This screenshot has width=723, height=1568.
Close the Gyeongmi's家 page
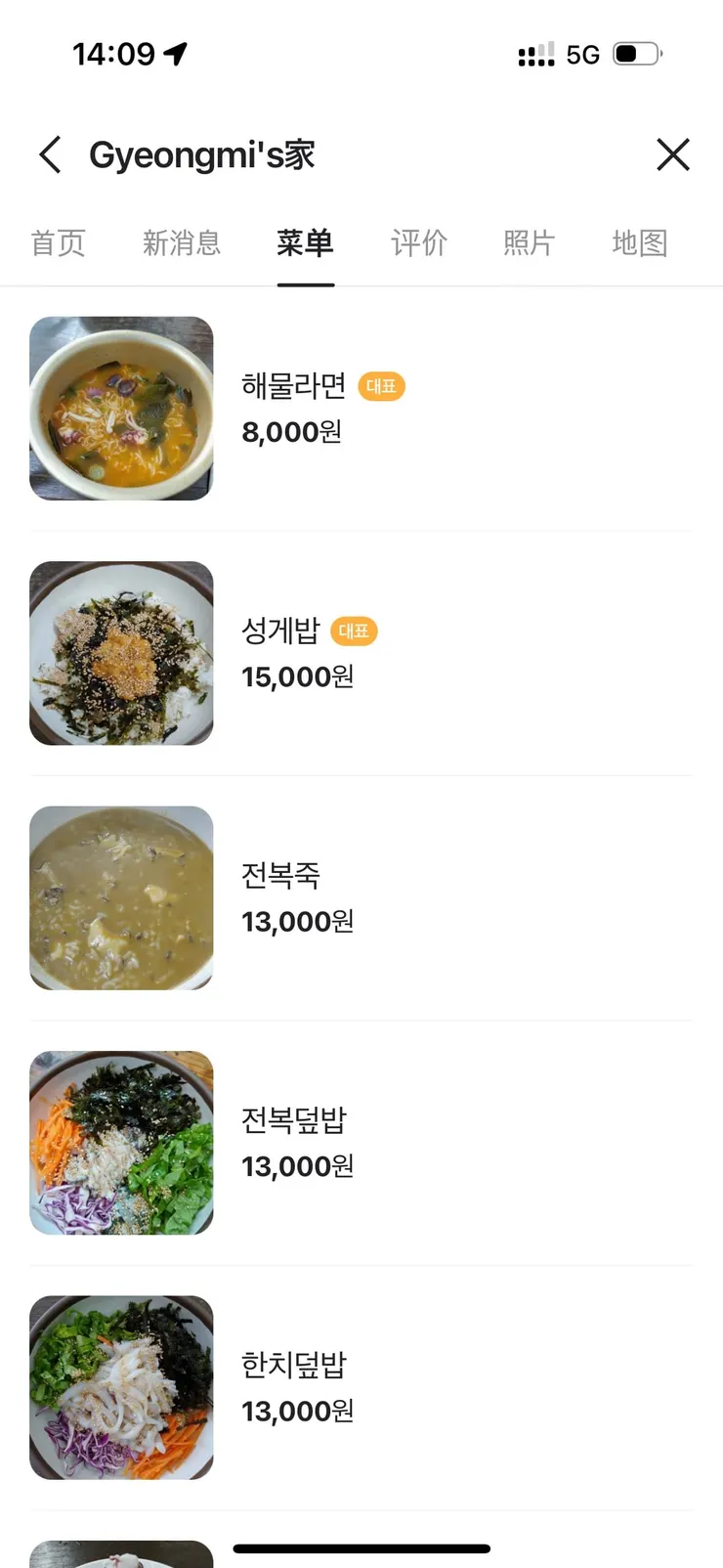672,154
